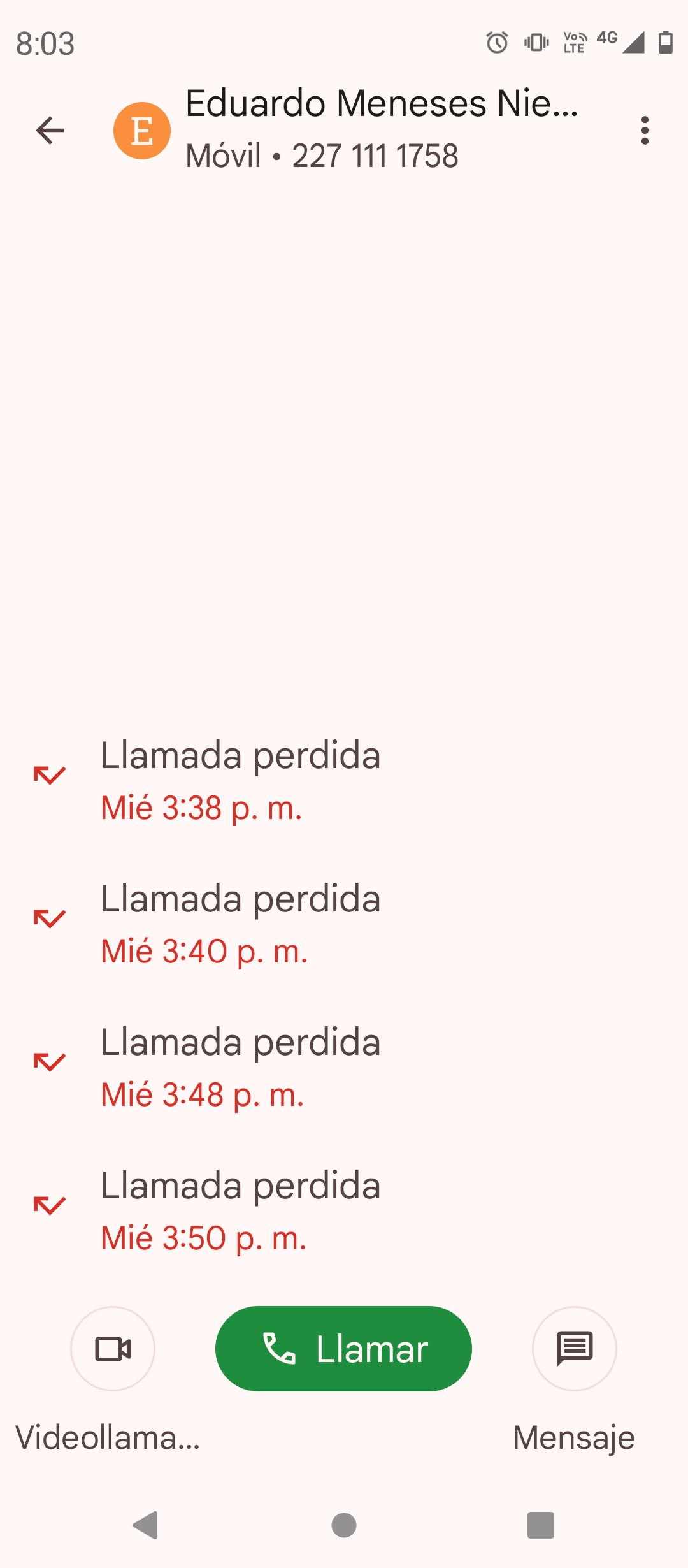Open recent apps from navigation bar
This screenshot has height=1568, width=688.
(541, 1525)
